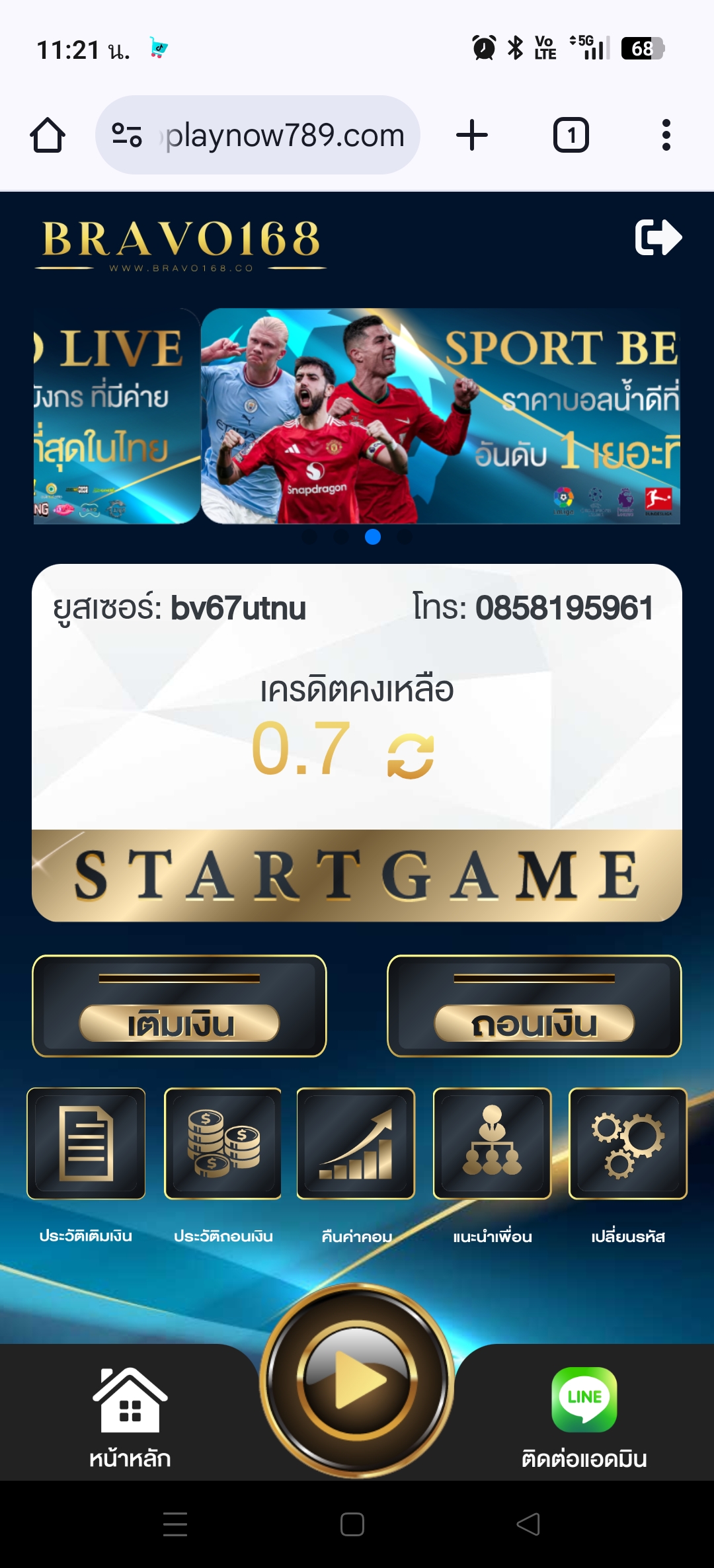Image resolution: width=714 pixels, height=1568 pixels.
Task: Open the browser's overflow menu
Action: click(666, 136)
